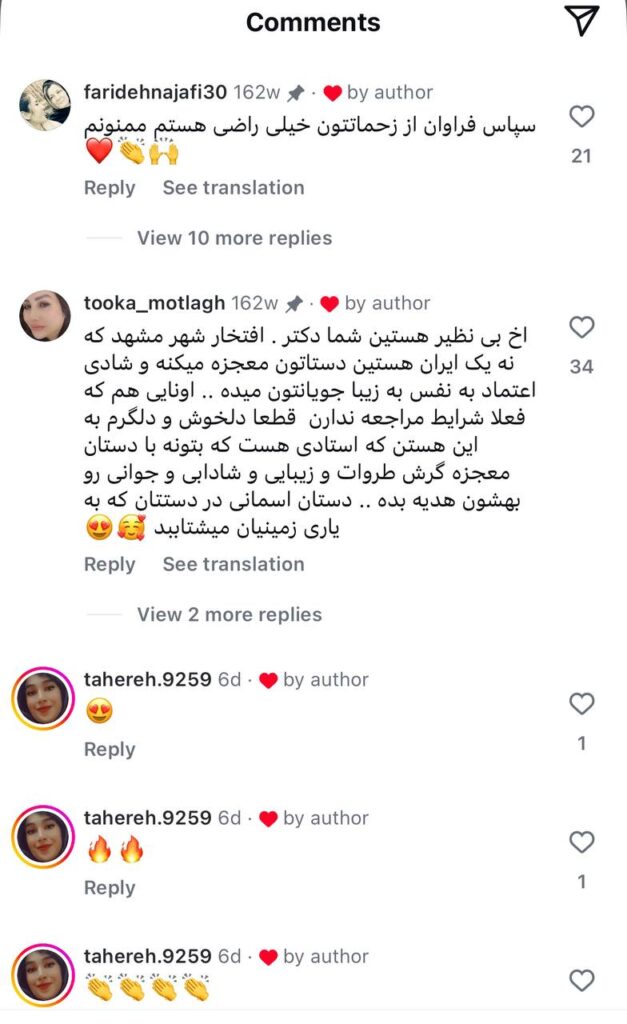The image size is (627, 1024).
Task: Open tooka_motlagh's profile picture
Action: pos(44,316)
